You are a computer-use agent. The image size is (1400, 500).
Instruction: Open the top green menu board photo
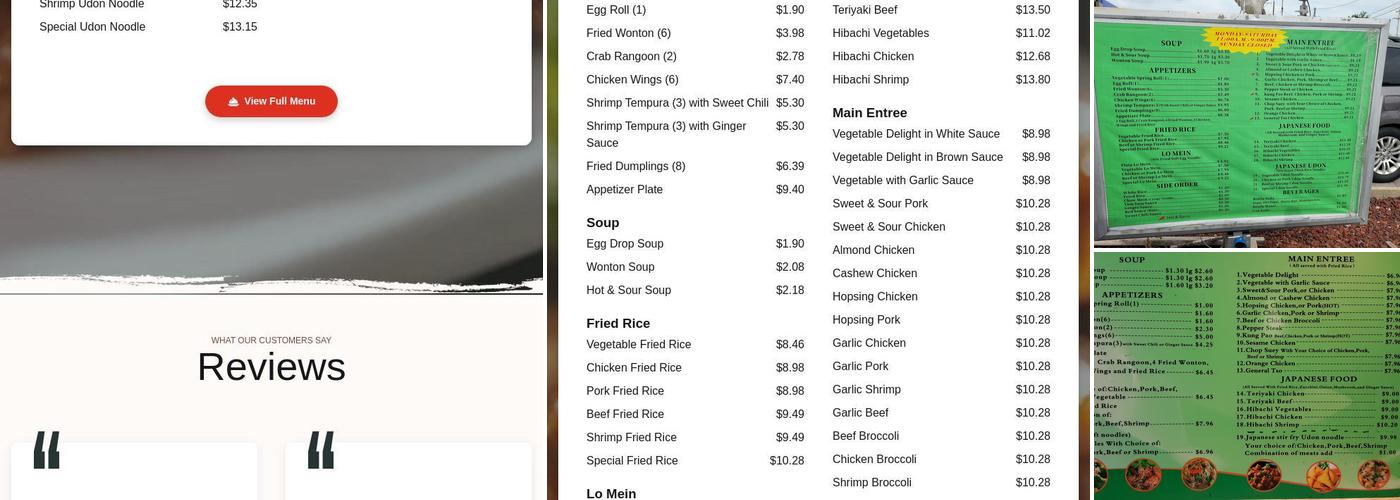(x=1246, y=123)
